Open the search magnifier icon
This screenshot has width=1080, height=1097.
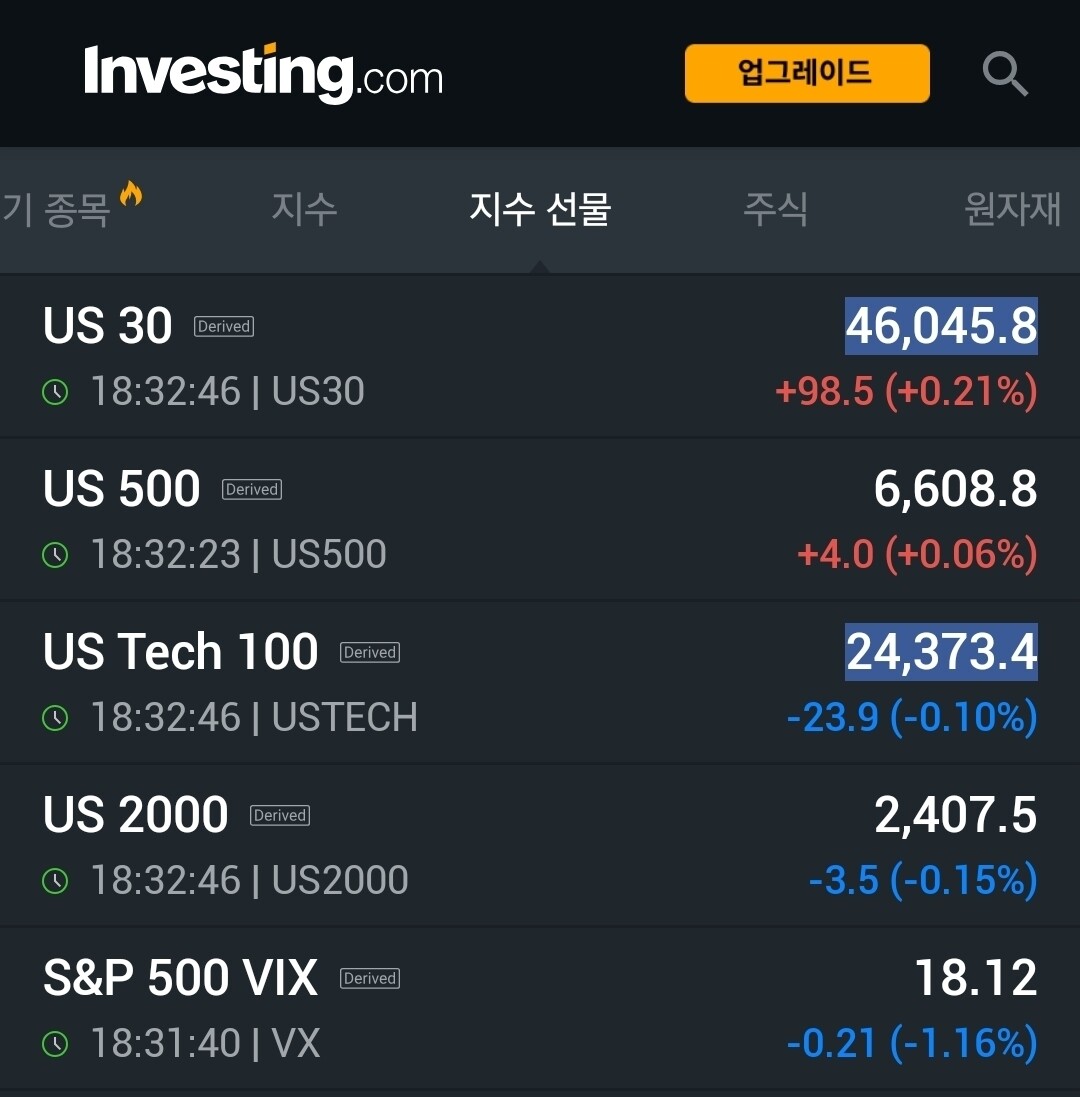[x=1004, y=74]
